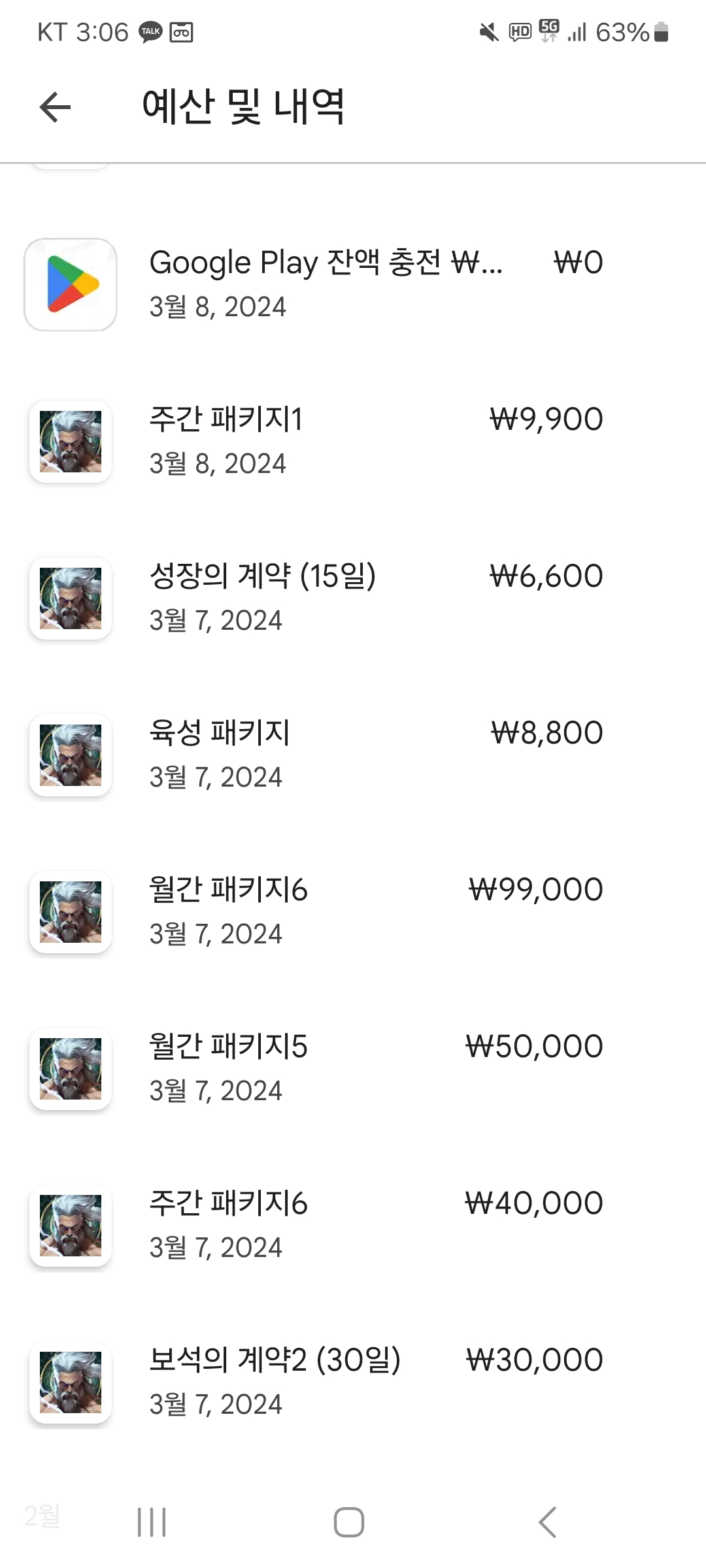The width and height of the screenshot is (706, 1568).
Task: Open the Google Play 잔액 충전 entry
Action: coord(326,284)
